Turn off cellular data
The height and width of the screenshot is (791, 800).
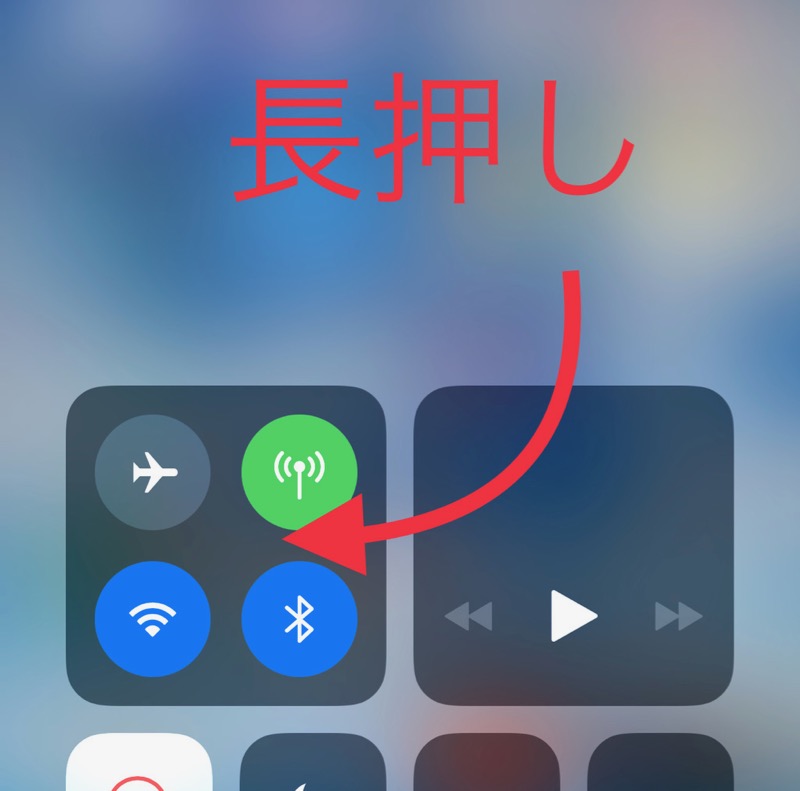click(x=299, y=471)
